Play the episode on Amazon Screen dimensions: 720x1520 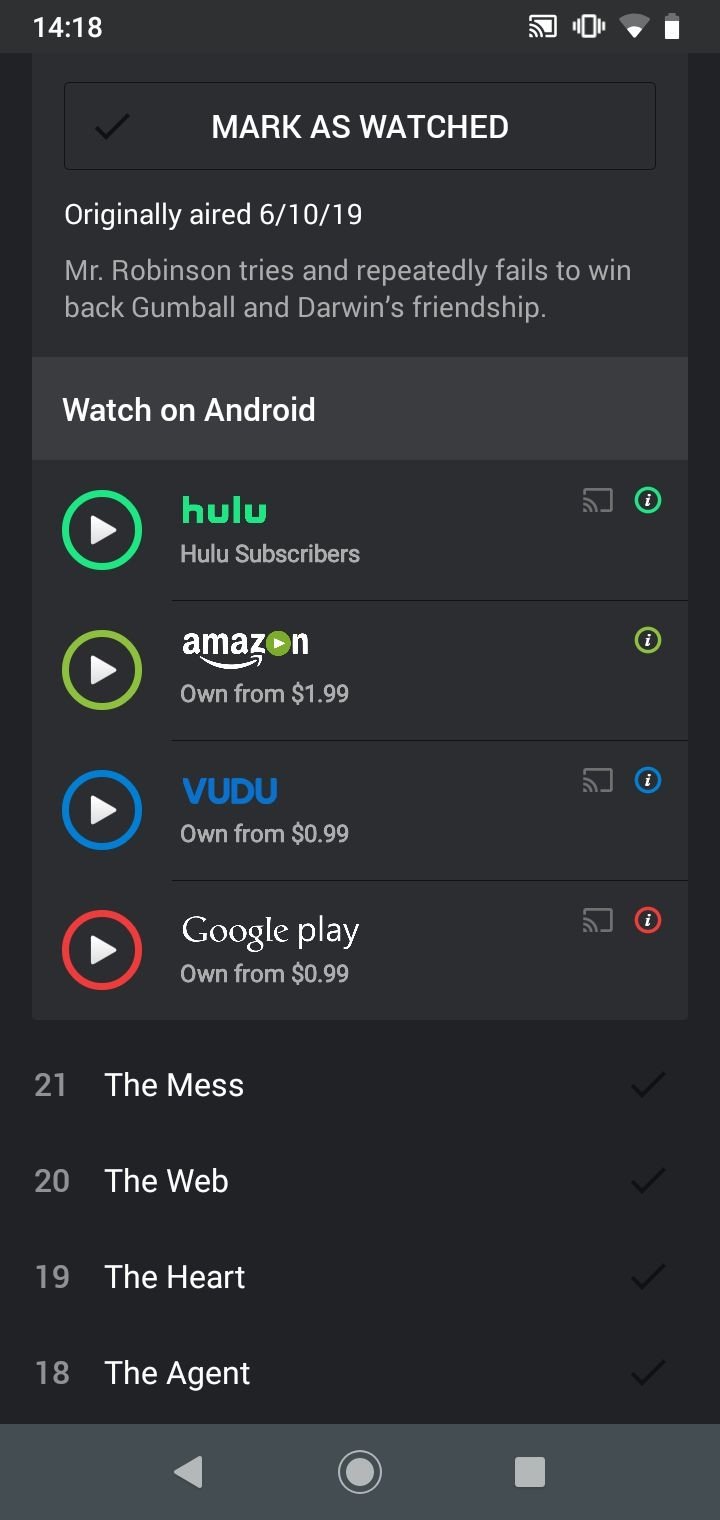[x=102, y=670]
